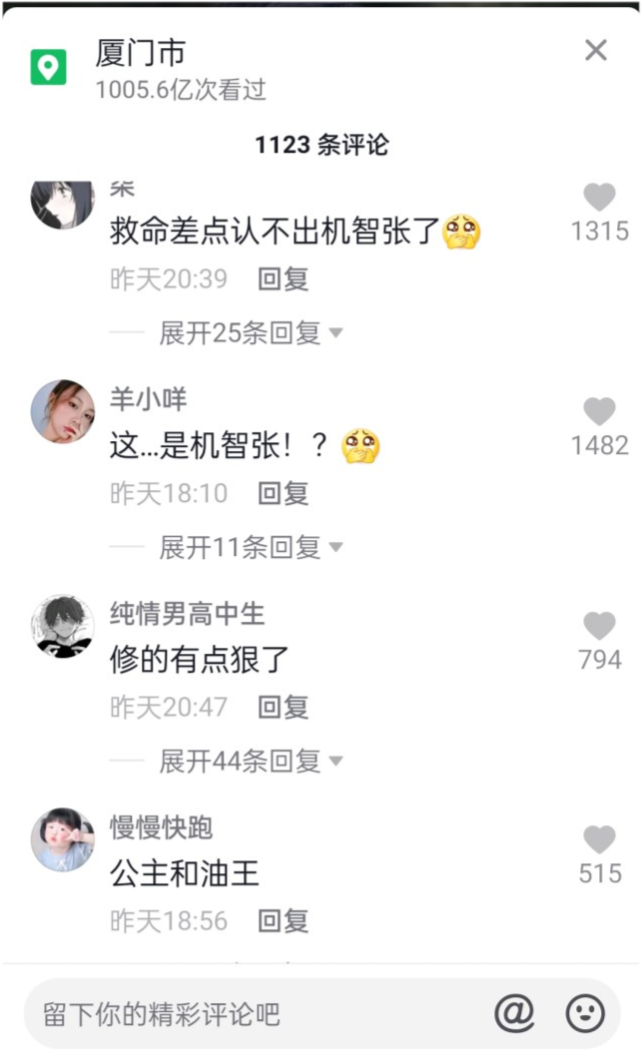The image size is (641, 1063).
Task: Reply to 羊小咩's comment
Action: (283, 493)
